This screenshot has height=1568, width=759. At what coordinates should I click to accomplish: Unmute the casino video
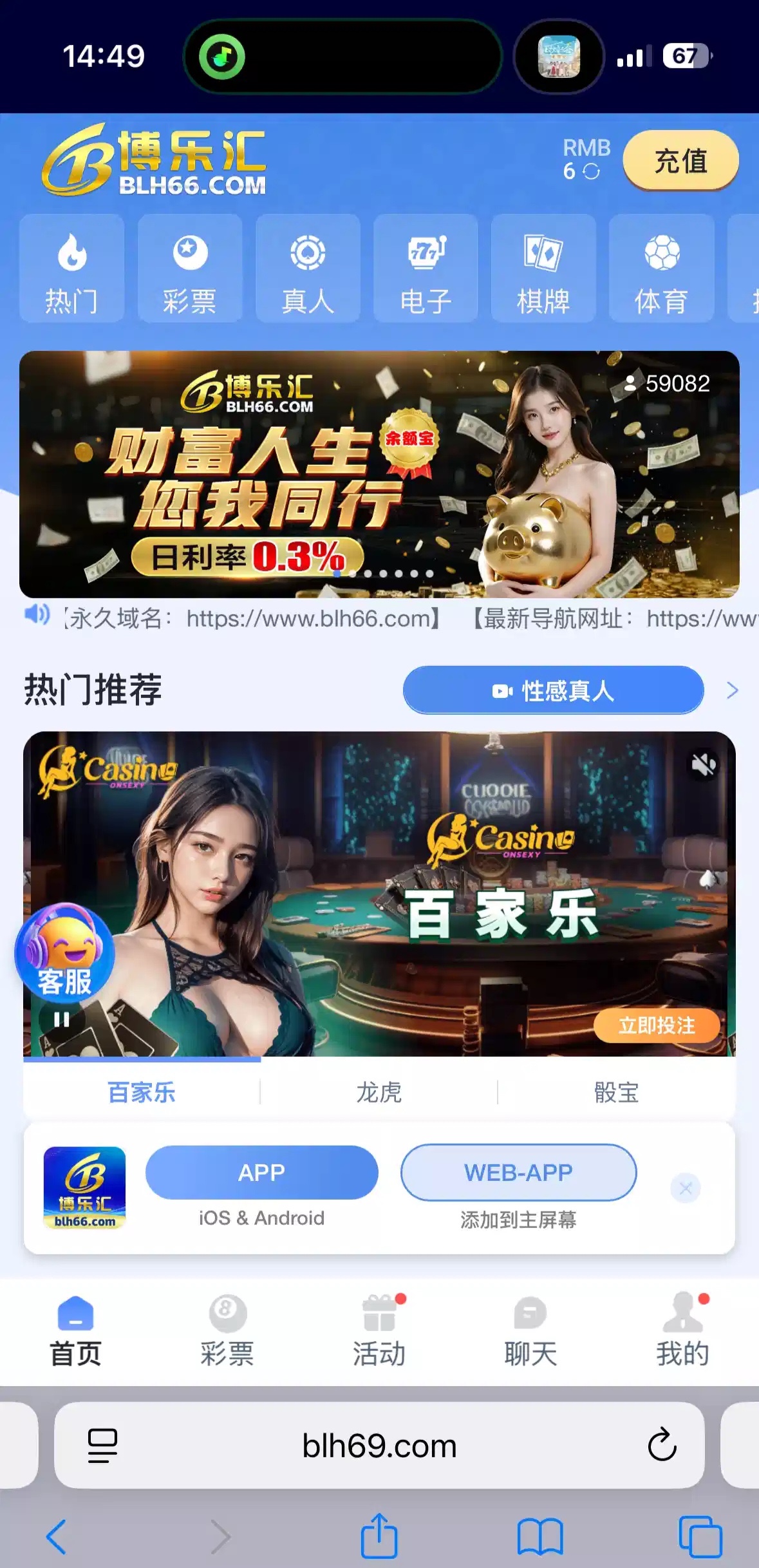704,764
